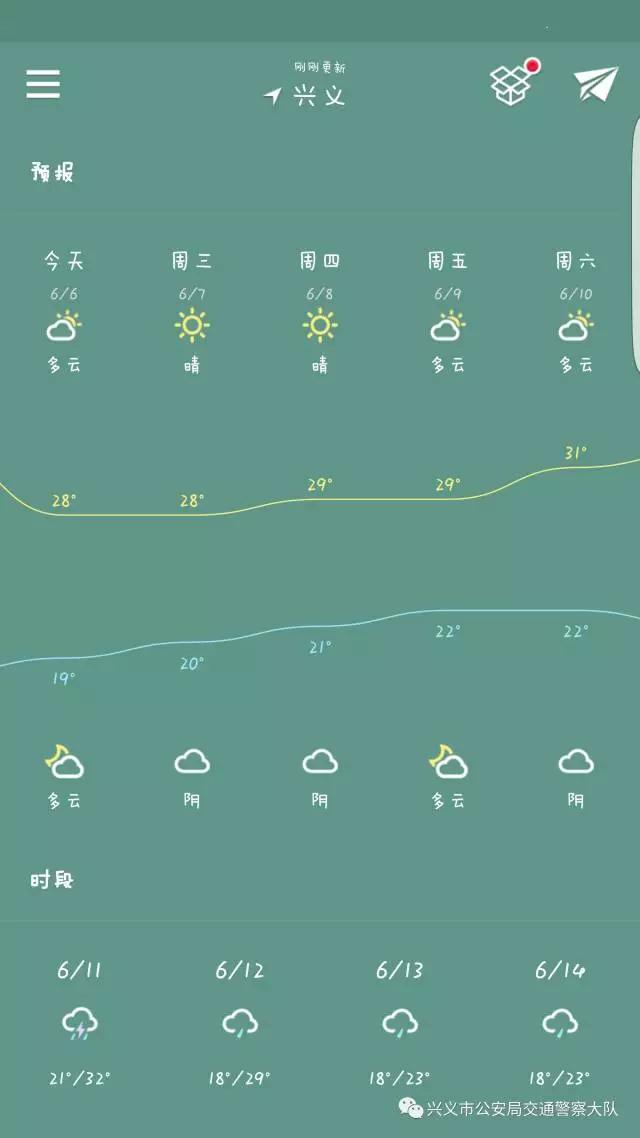640x1138 pixels.
Task: Open the 6/11 thunderstorm forecast
Action: point(80,1023)
